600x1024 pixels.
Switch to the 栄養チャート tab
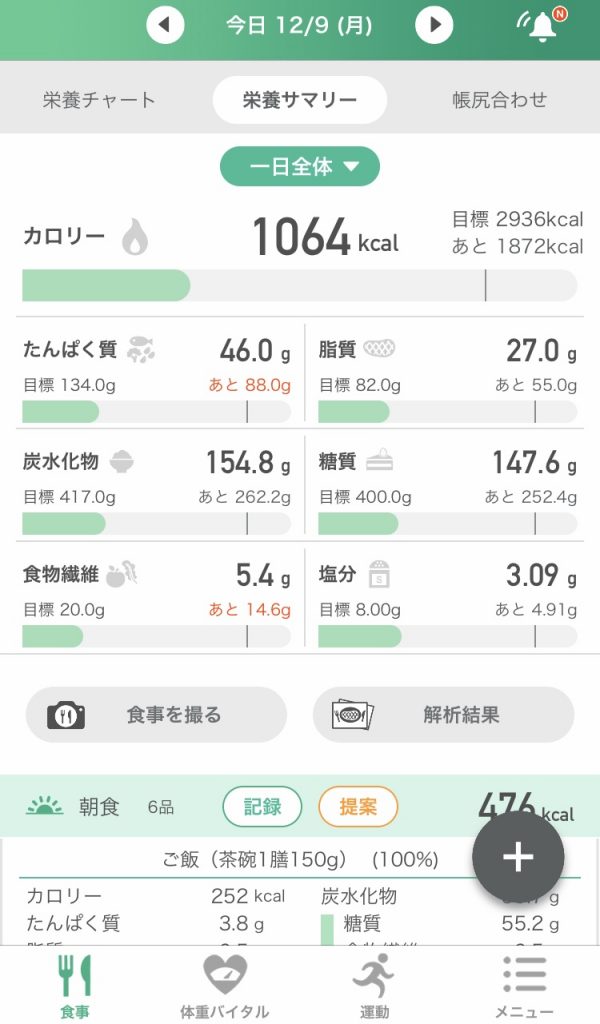click(99, 100)
